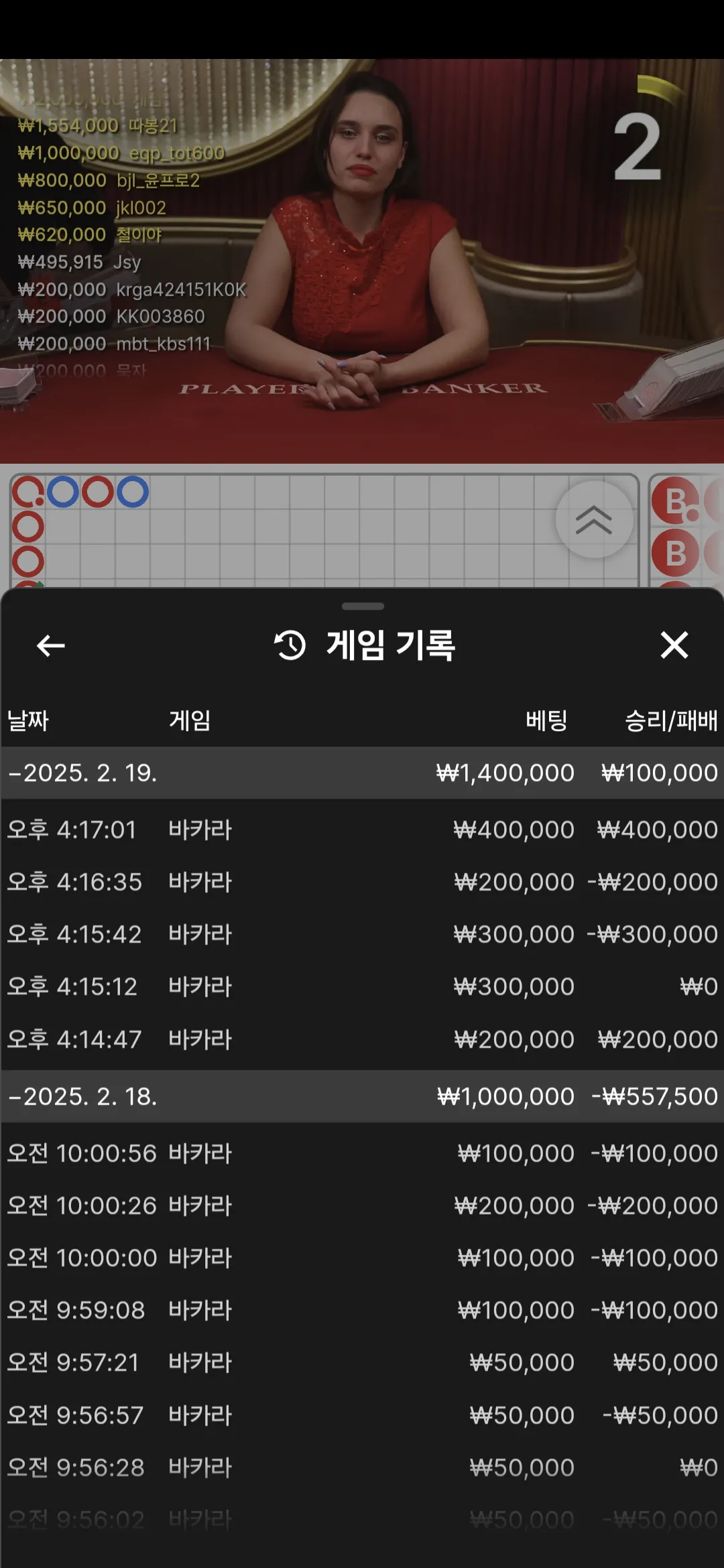Open the 오전 9:56:28 바카라 record
The image size is (724, 1568).
click(362, 1467)
